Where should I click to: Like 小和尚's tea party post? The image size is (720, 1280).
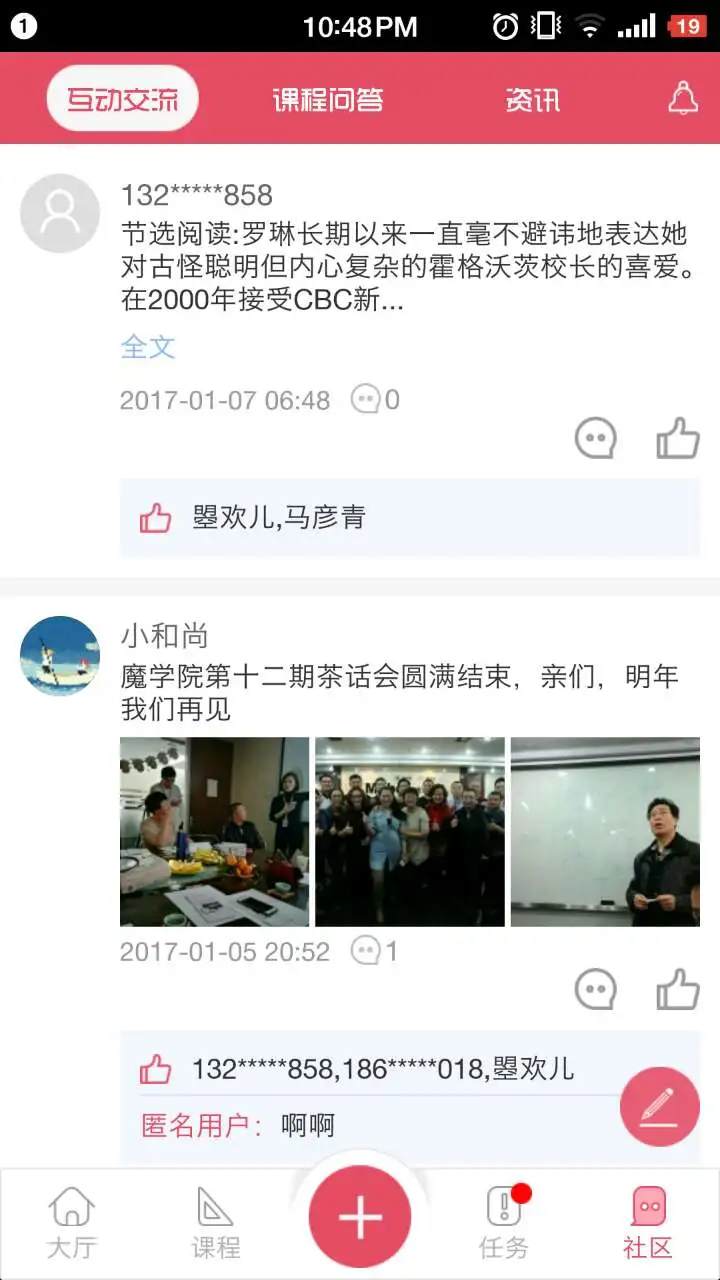click(x=677, y=990)
